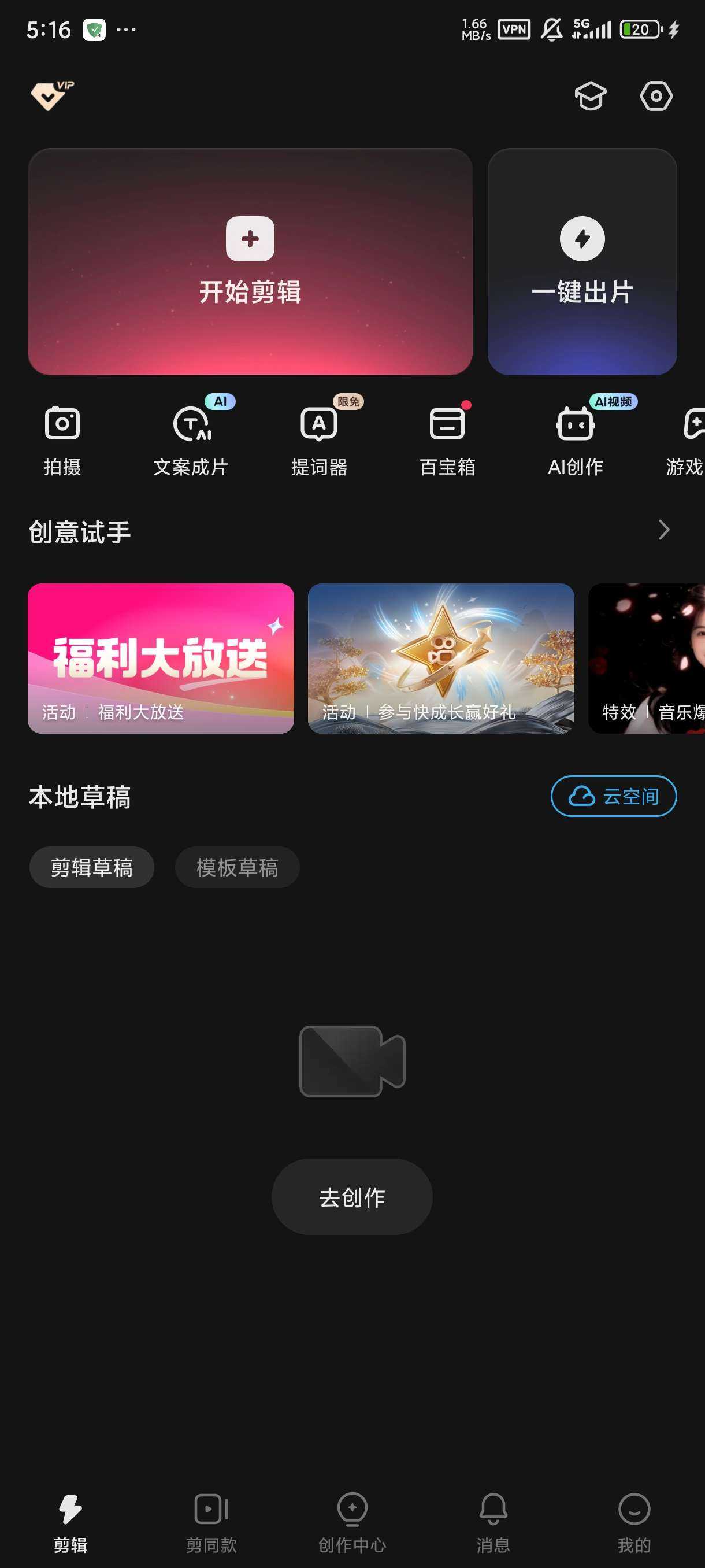Select the 剪辑草稿 drafts chip
Viewport: 705px width, 1568px height.
tap(92, 867)
